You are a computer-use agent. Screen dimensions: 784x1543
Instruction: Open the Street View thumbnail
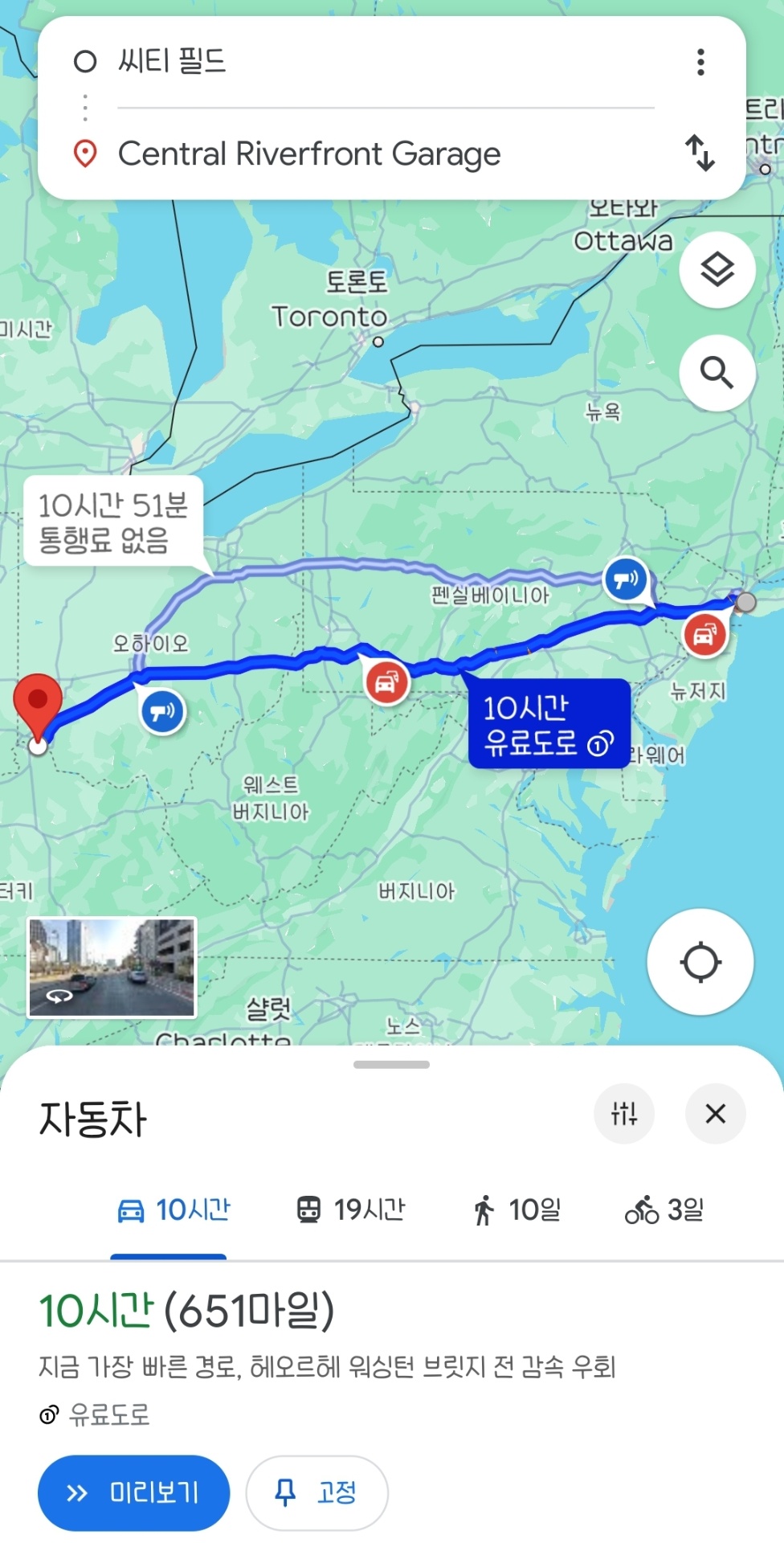[112, 968]
